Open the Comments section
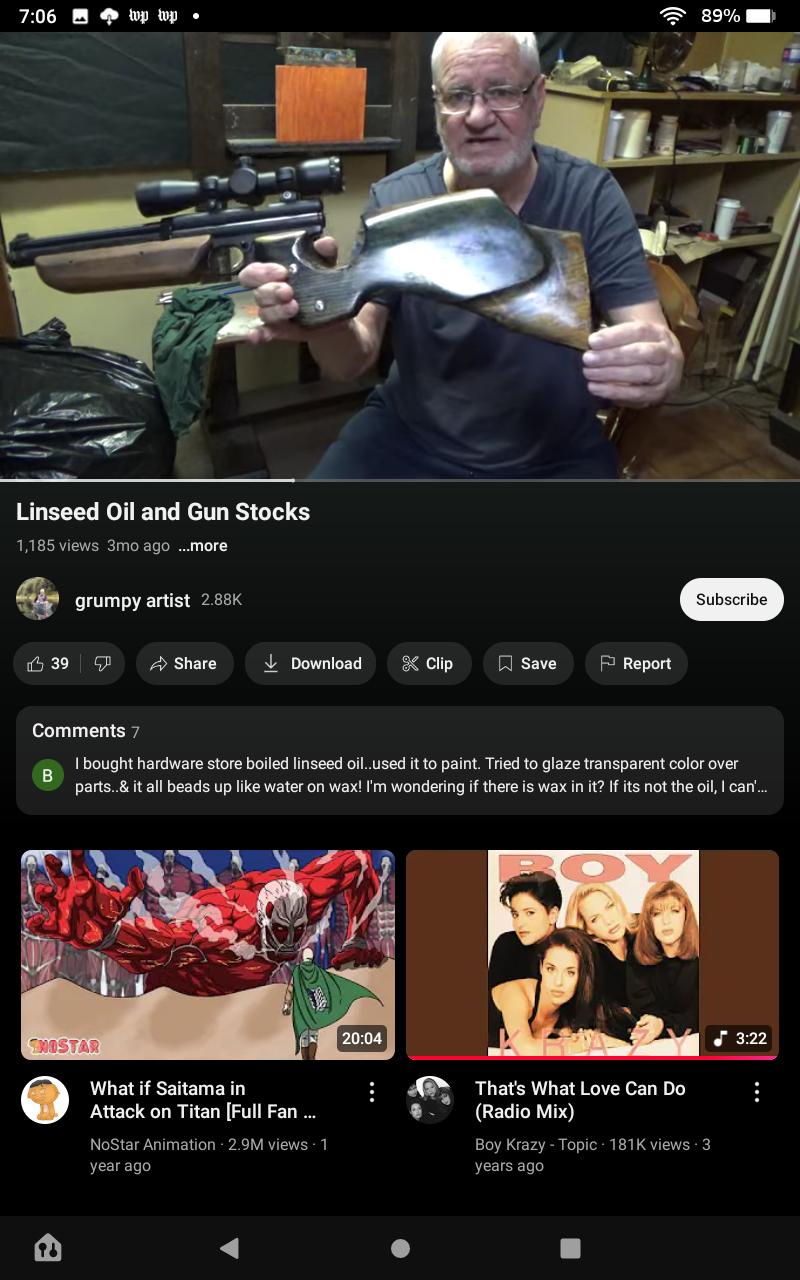The height and width of the screenshot is (1280, 800). tap(400, 760)
